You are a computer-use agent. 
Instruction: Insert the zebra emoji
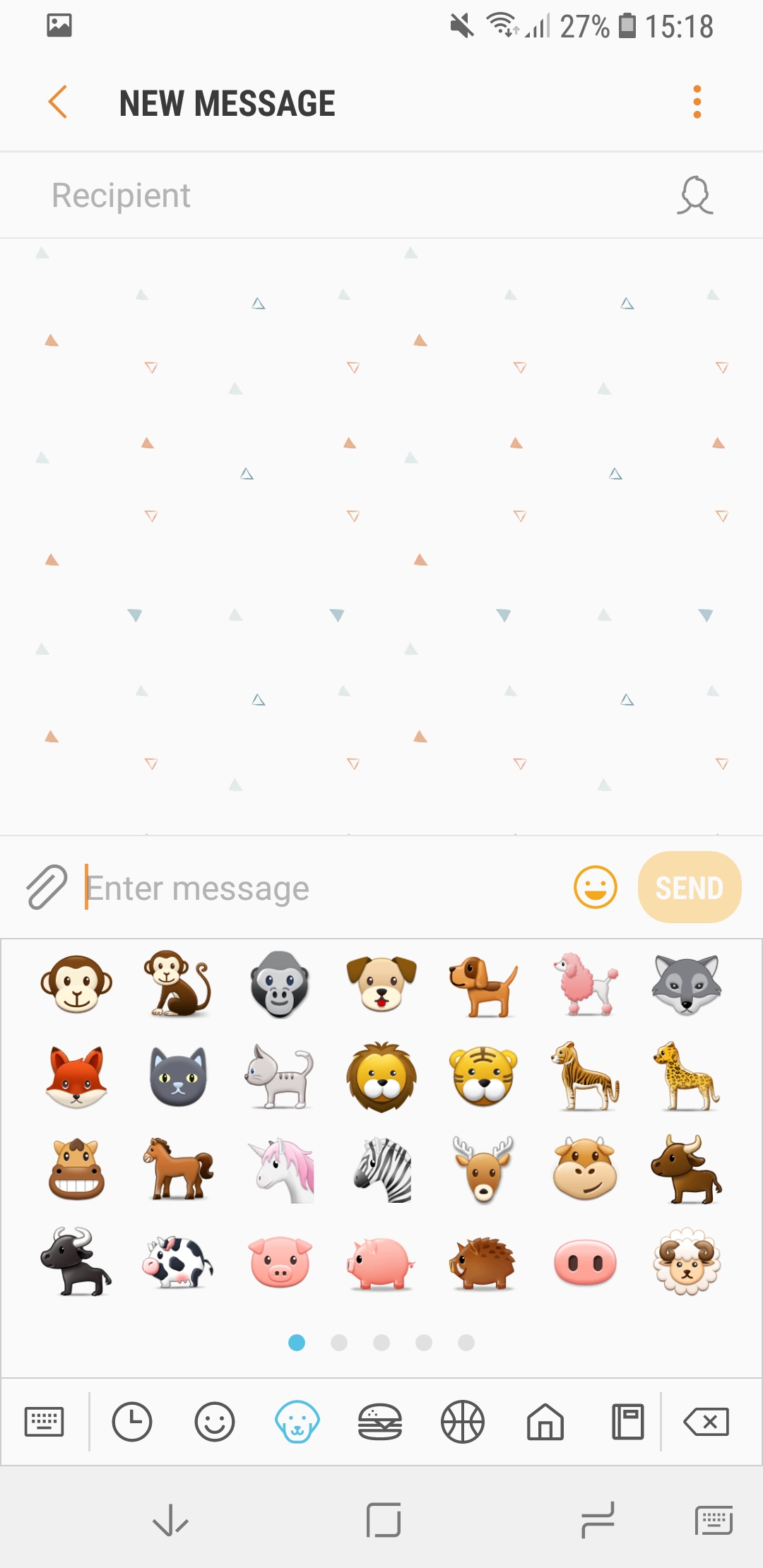(x=381, y=1170)
